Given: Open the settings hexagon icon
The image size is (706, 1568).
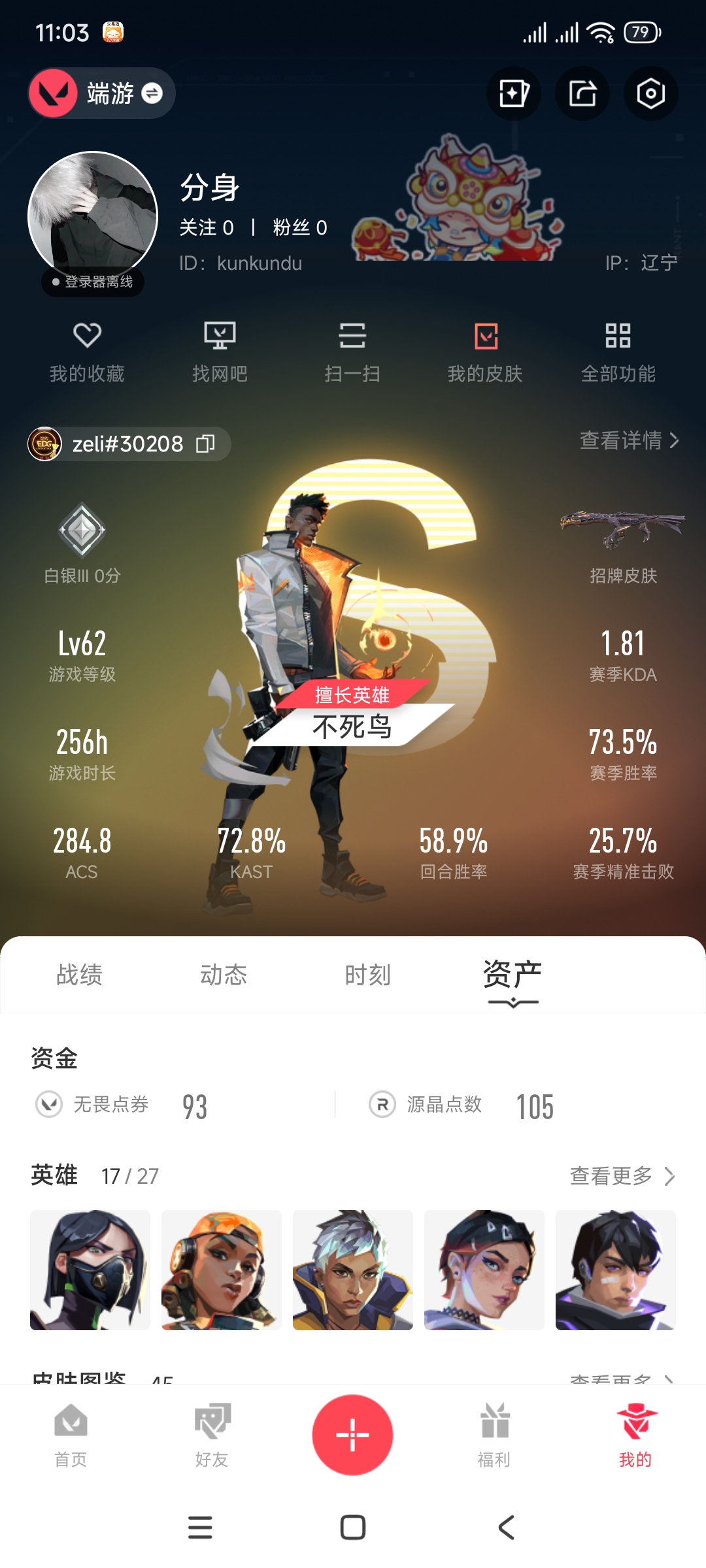Looking at the screenshot, I should pos(650,93).
